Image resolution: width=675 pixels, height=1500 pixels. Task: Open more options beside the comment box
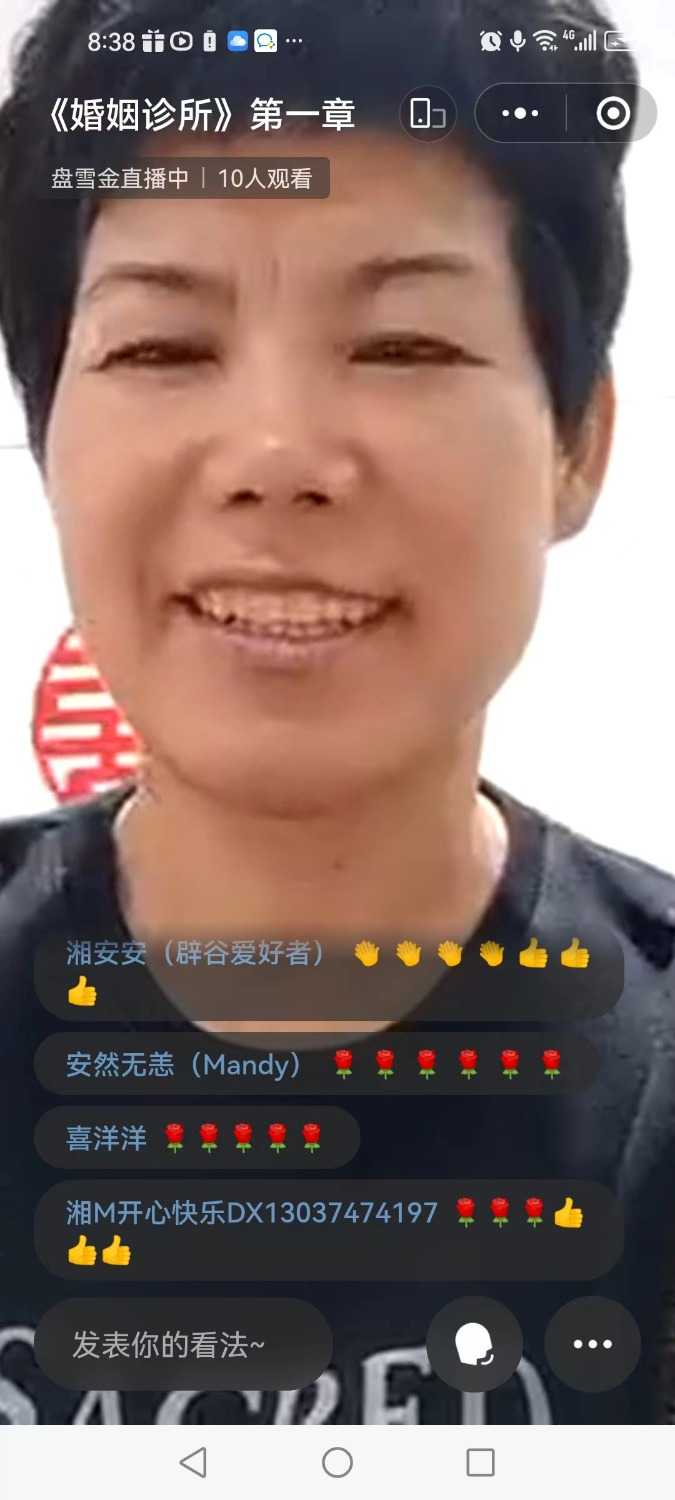coord(592,1344)
